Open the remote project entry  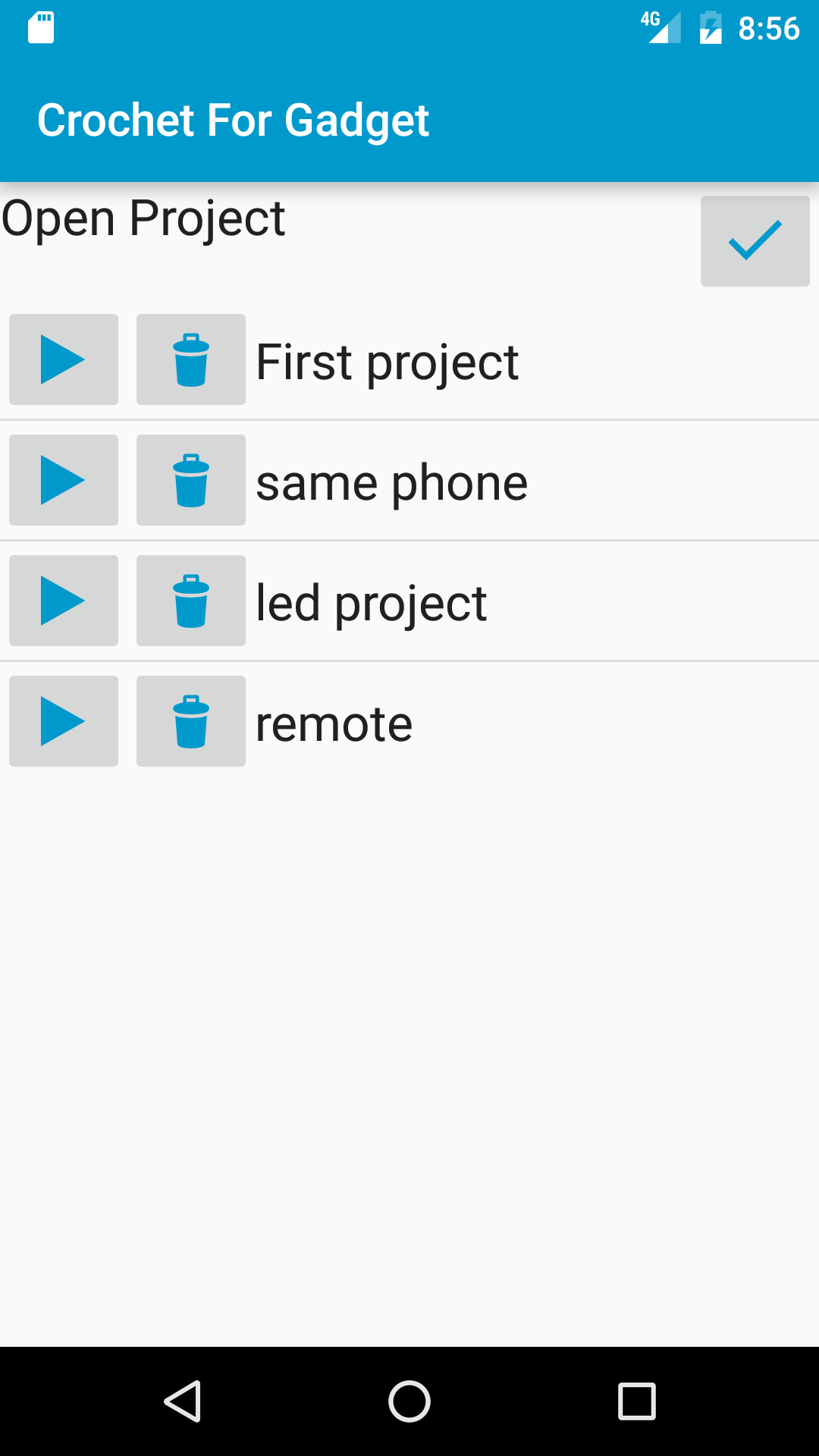334,720
